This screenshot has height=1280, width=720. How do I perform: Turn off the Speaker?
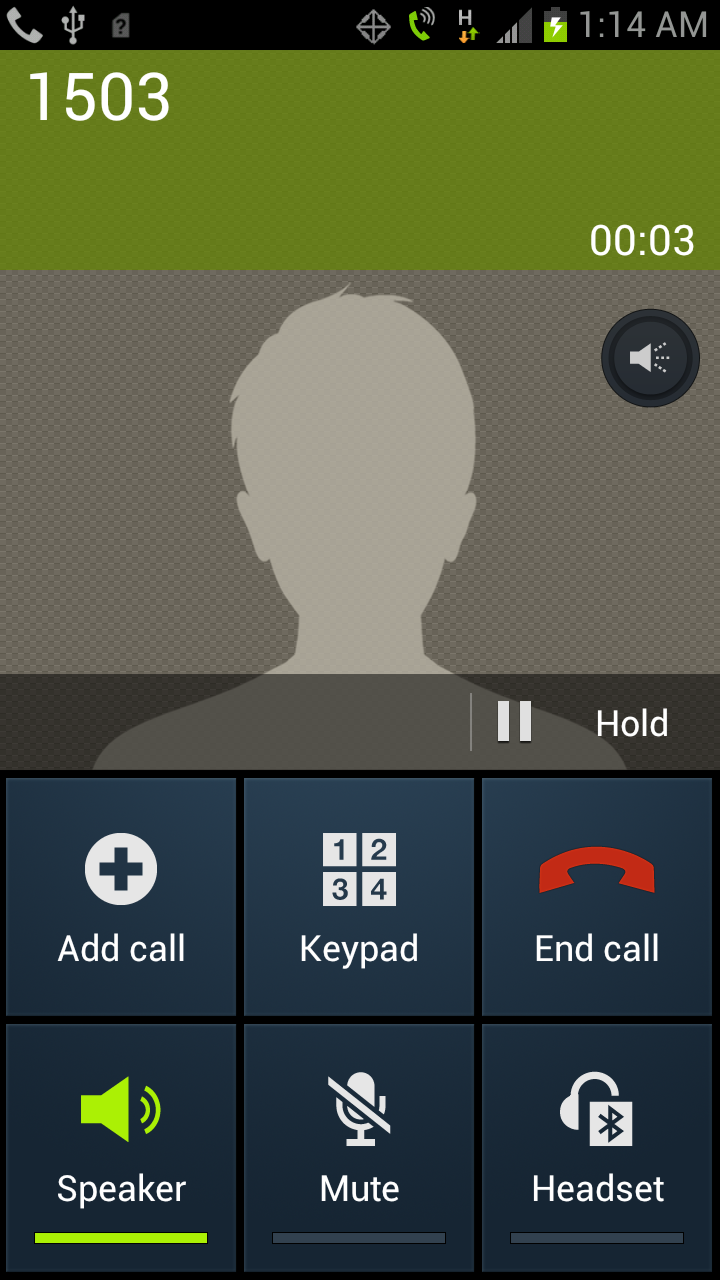point(121,1147)
